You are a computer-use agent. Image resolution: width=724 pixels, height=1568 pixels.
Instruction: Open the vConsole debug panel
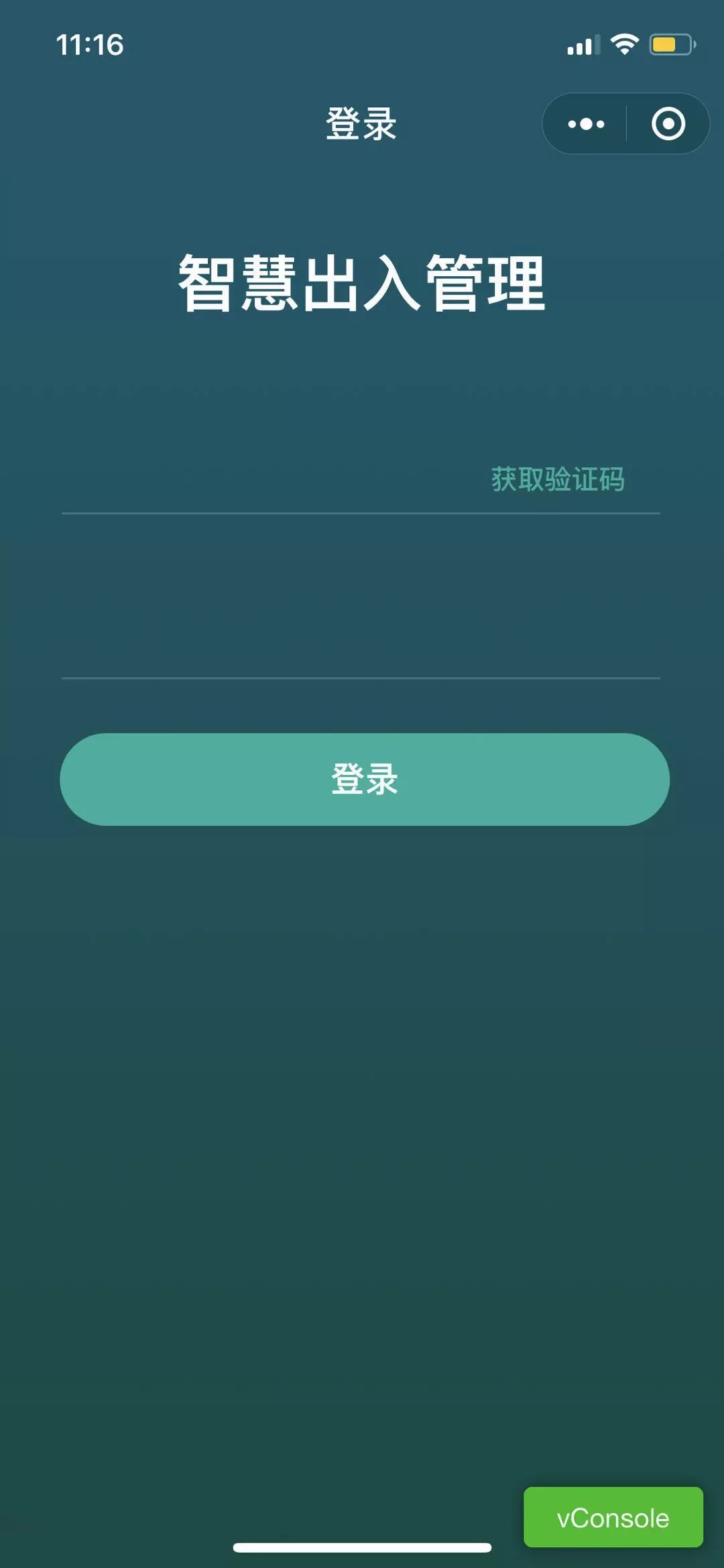click(x=613, y=1518)
